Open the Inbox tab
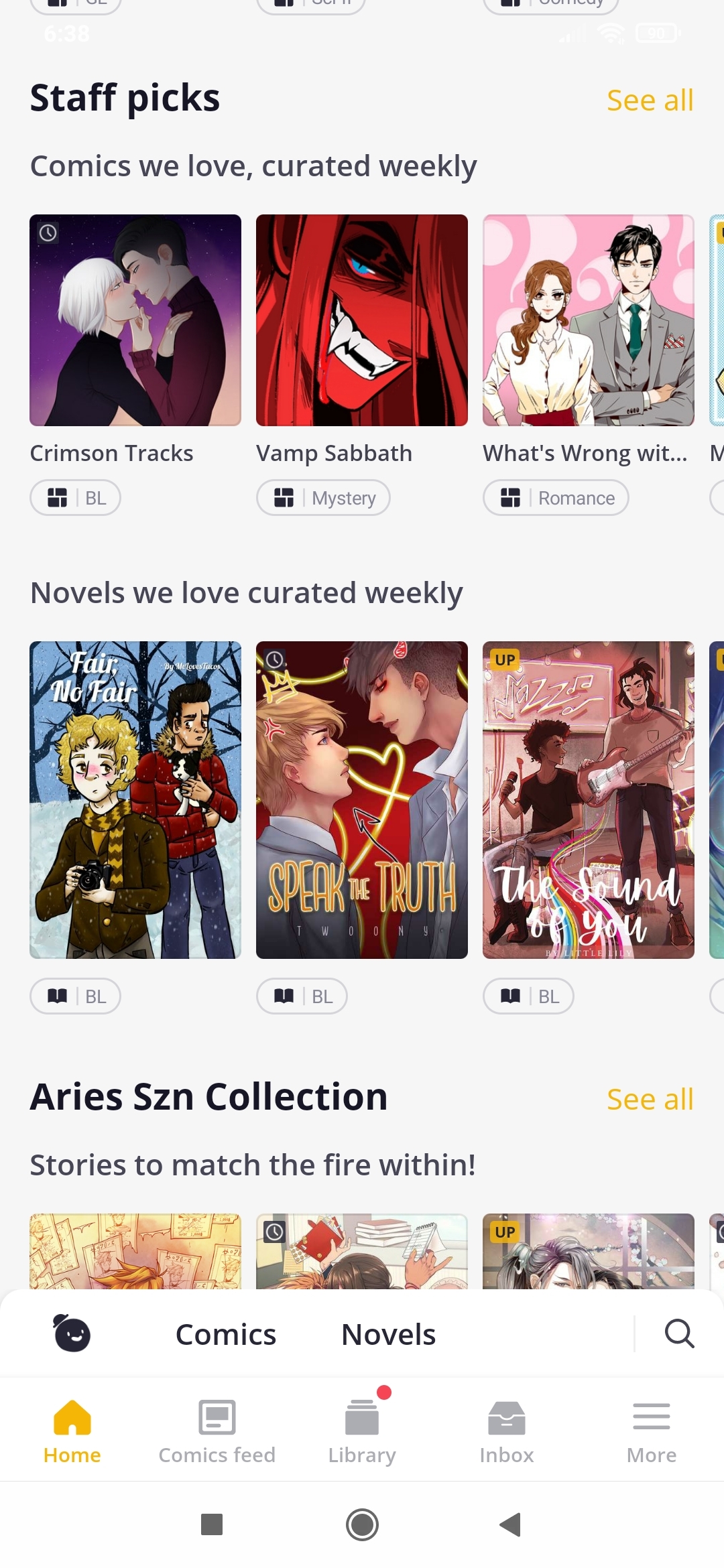This screenshot has width=724, height=1568. [x=507, y=1431]
